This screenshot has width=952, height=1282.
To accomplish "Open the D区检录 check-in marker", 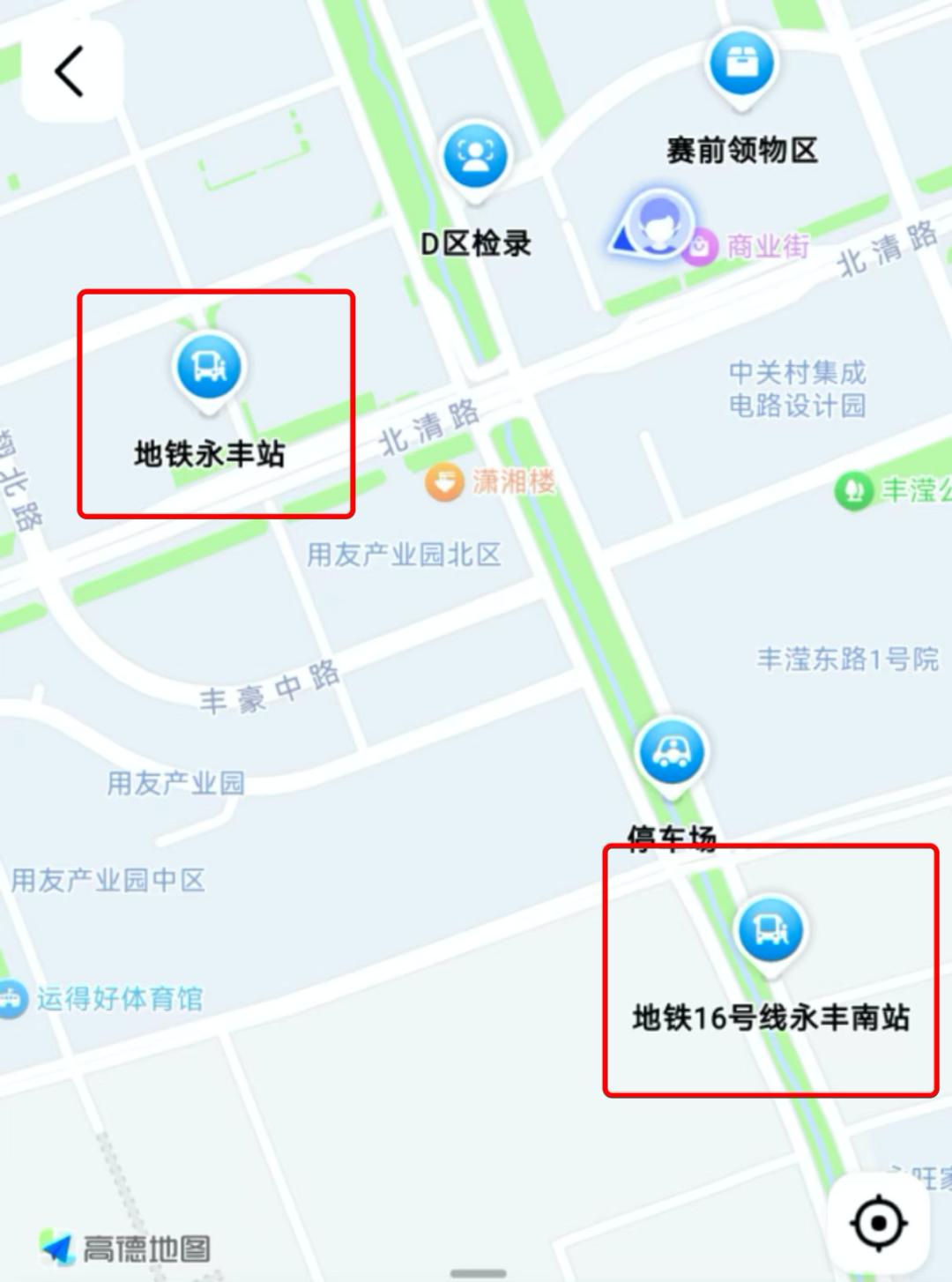I will pos(476,156).
